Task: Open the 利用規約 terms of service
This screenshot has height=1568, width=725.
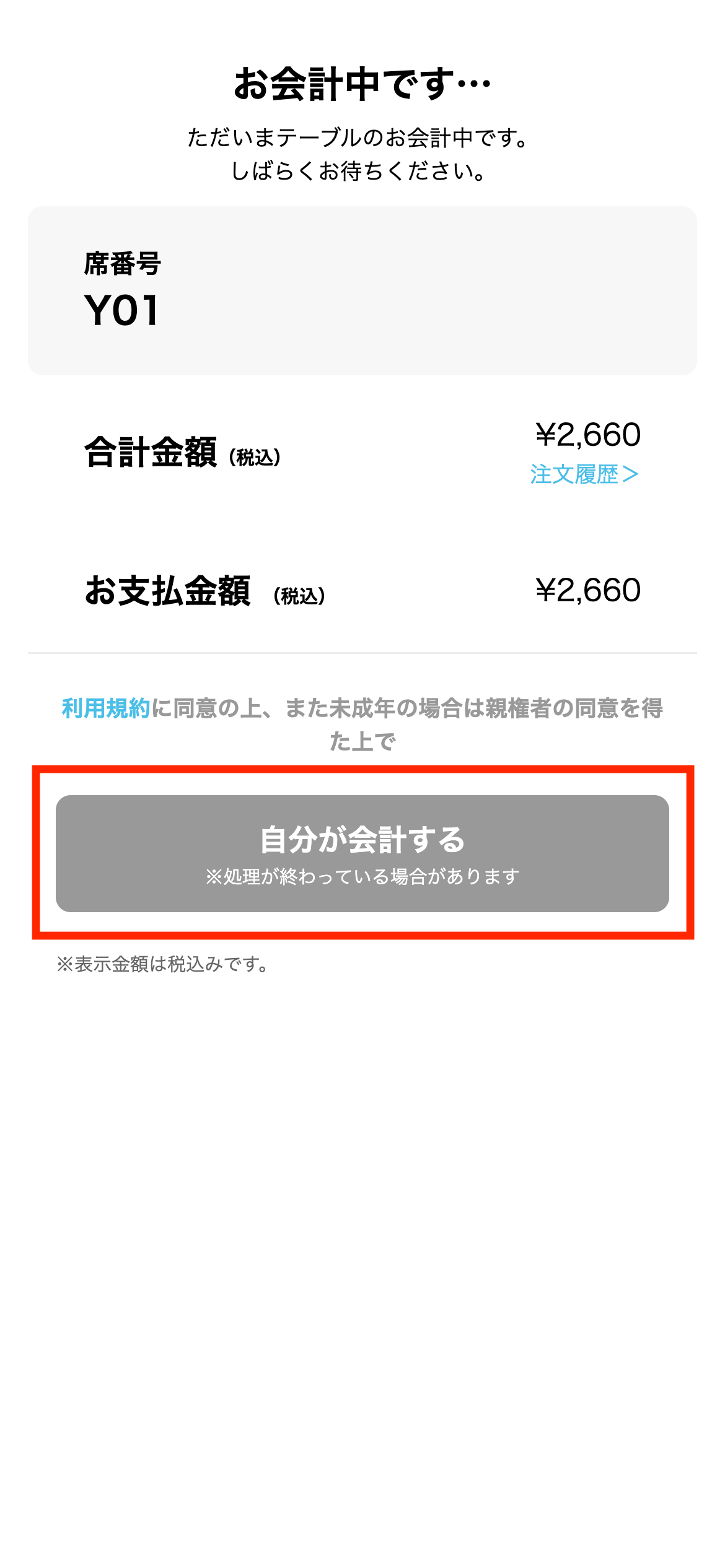Action: 106,708
